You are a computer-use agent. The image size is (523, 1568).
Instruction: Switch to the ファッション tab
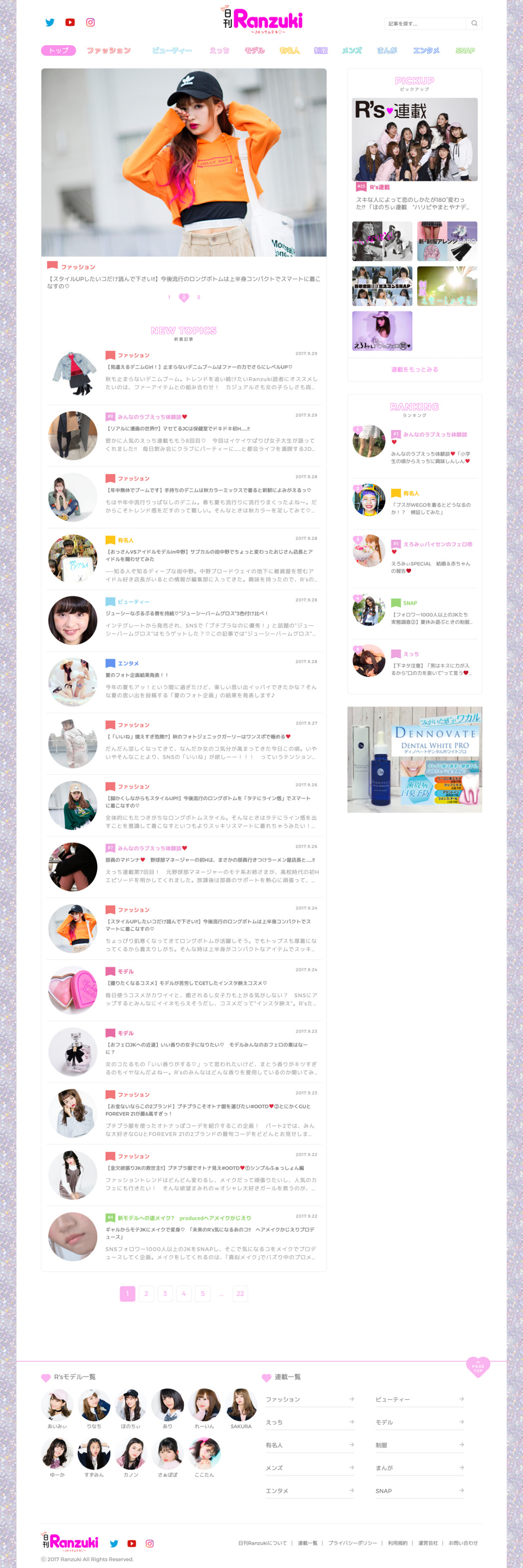coord(109,51)
